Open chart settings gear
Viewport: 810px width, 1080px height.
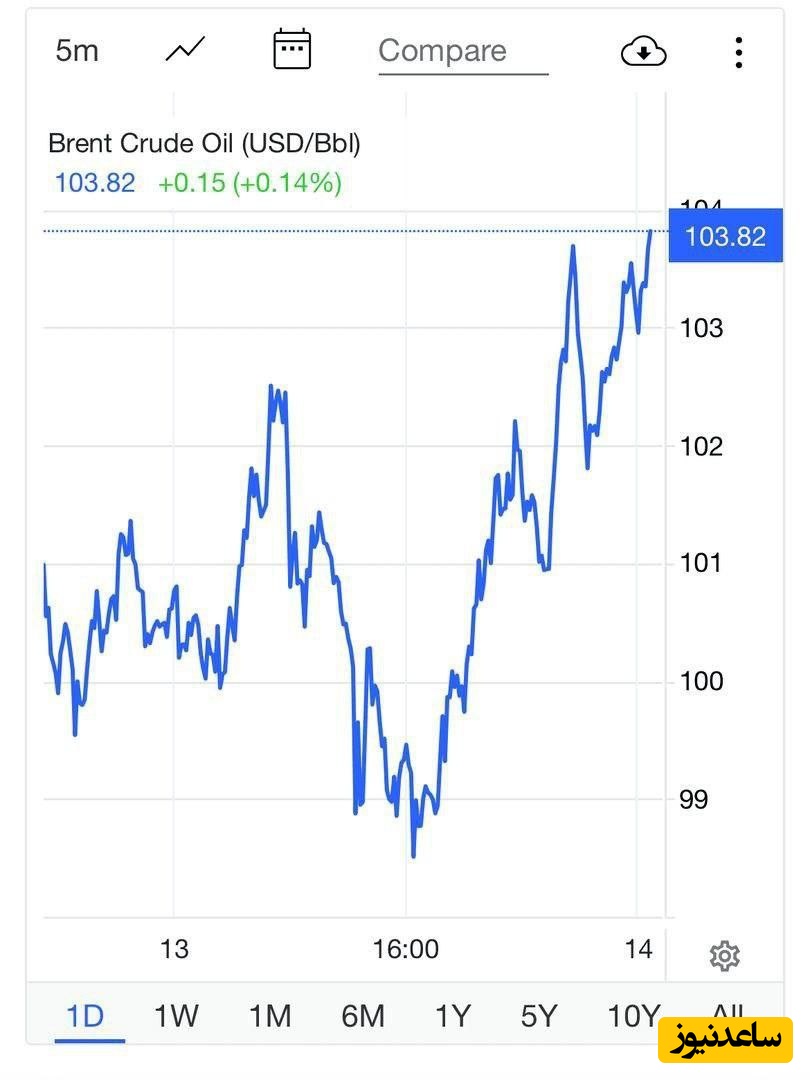724,956
